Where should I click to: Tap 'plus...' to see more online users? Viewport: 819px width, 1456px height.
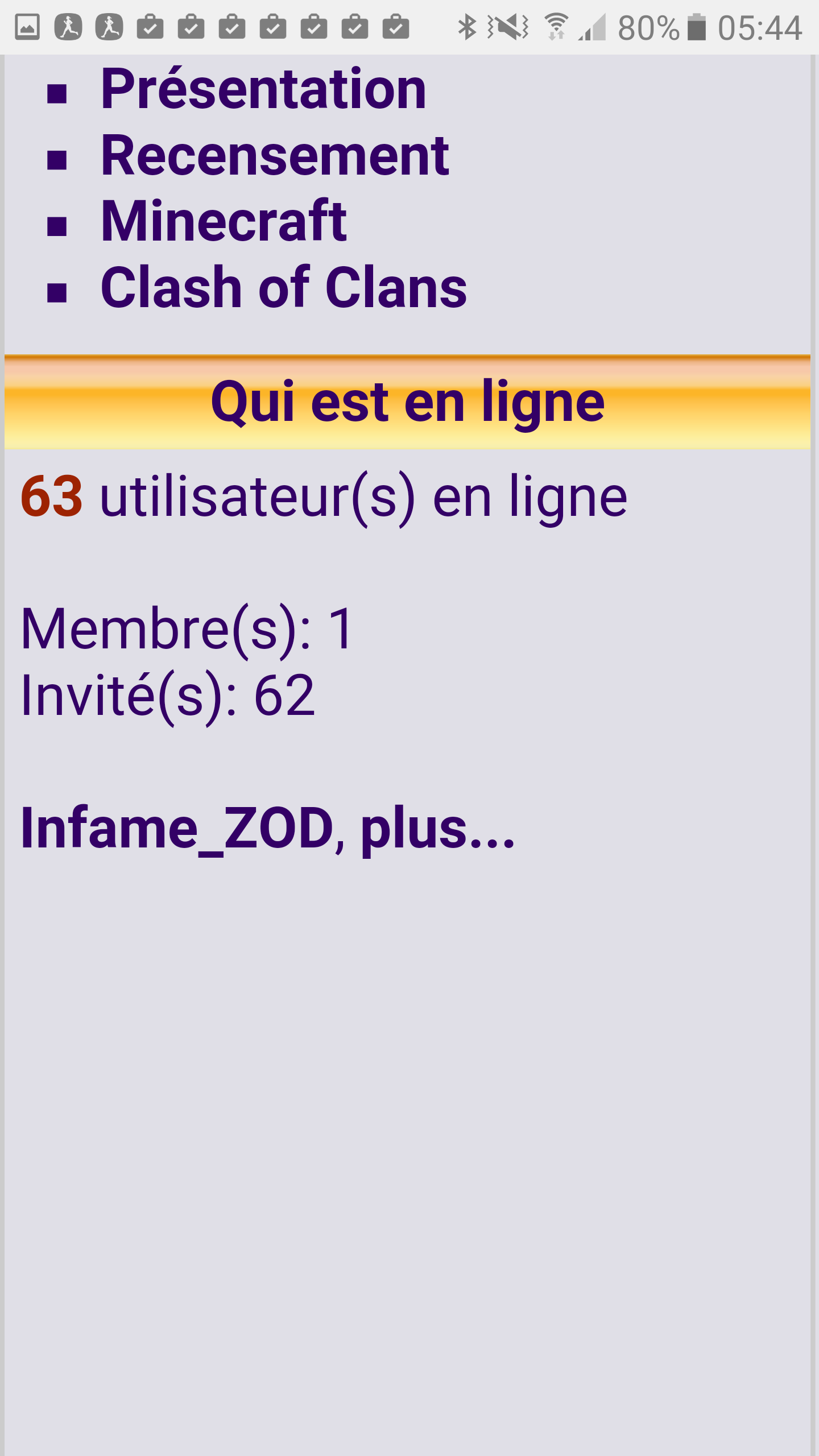437,829
